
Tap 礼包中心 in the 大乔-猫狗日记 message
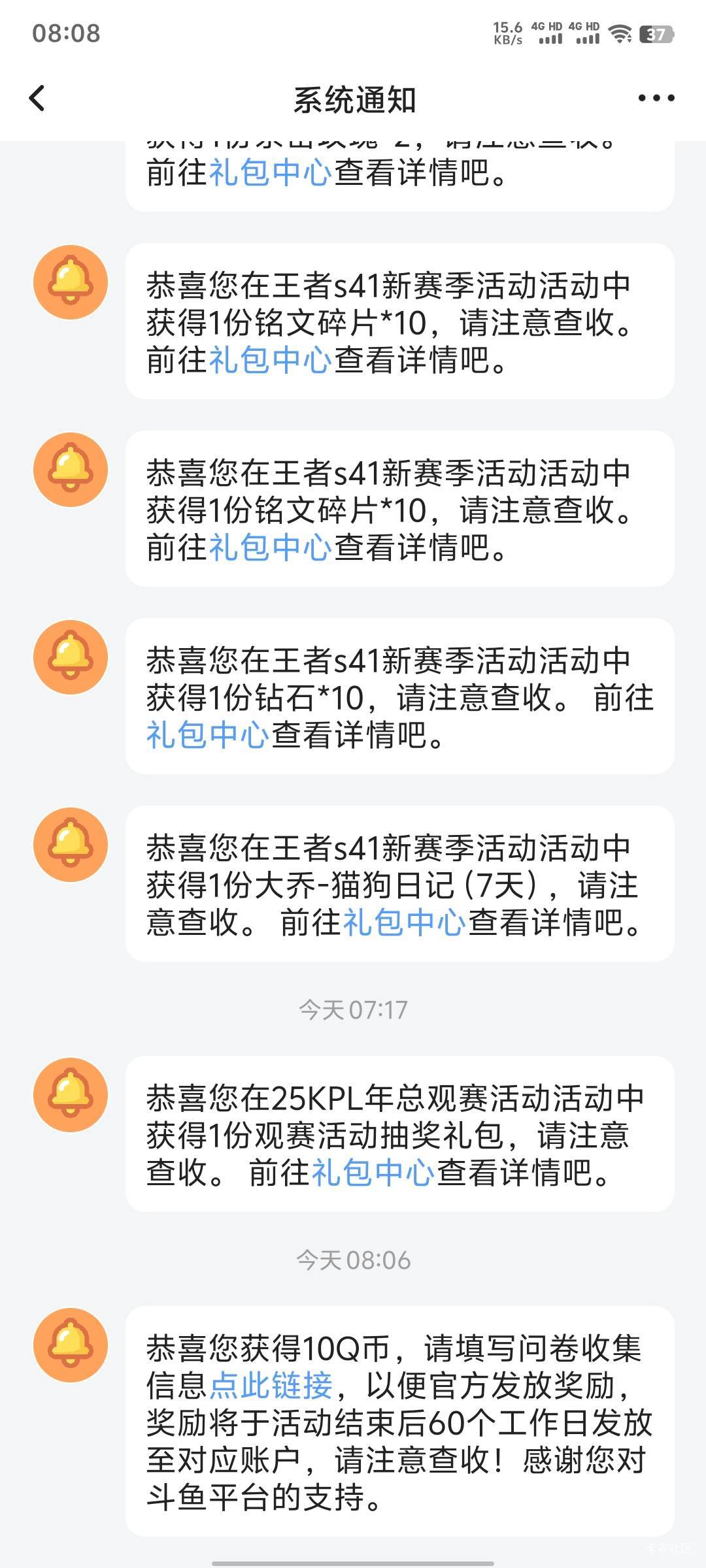[x=403, y=923]
